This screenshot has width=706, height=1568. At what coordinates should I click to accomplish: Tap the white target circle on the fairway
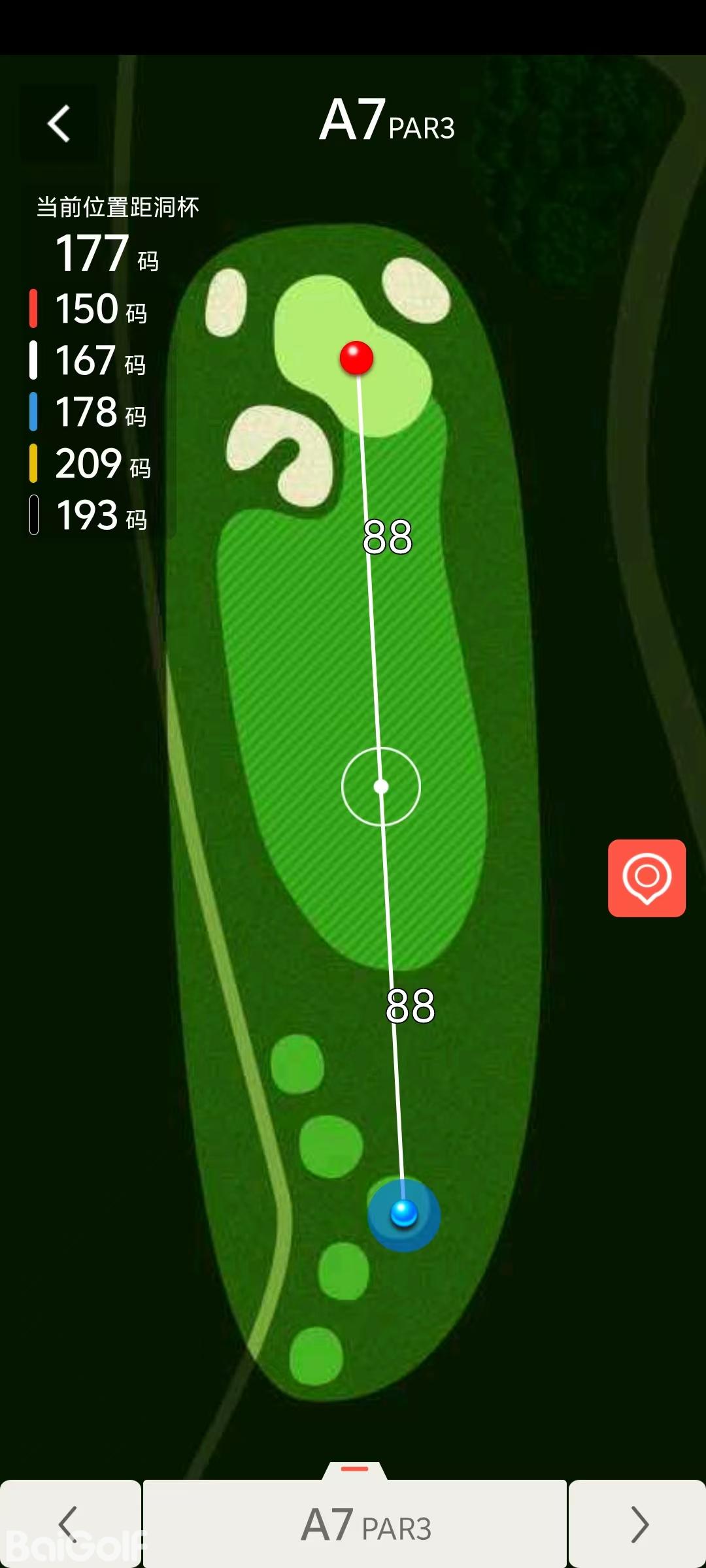tap(381, 787)
